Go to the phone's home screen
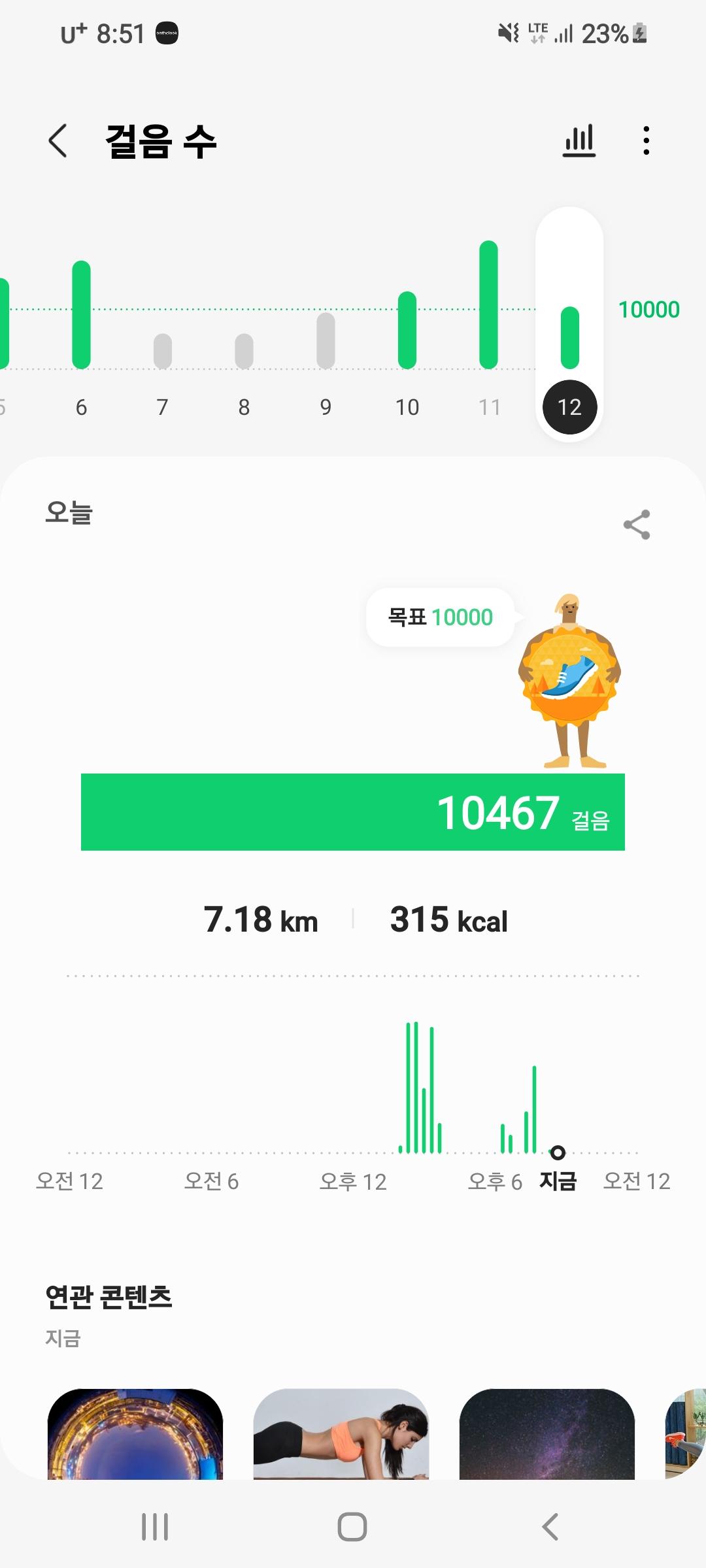Screen dimensions: 706x1568 (352, 1527)
